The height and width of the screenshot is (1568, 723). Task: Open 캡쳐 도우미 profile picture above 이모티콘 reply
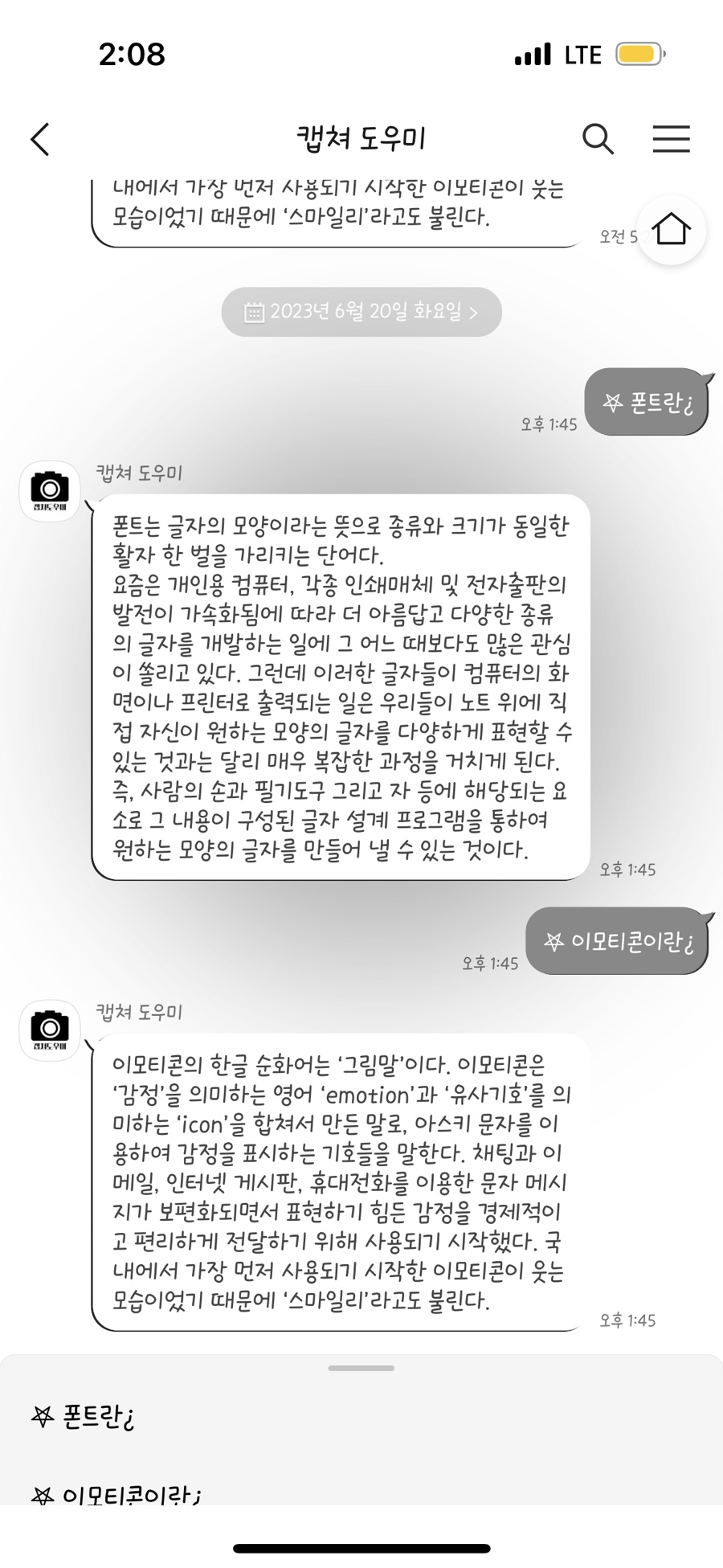[x=50, y=1030]
